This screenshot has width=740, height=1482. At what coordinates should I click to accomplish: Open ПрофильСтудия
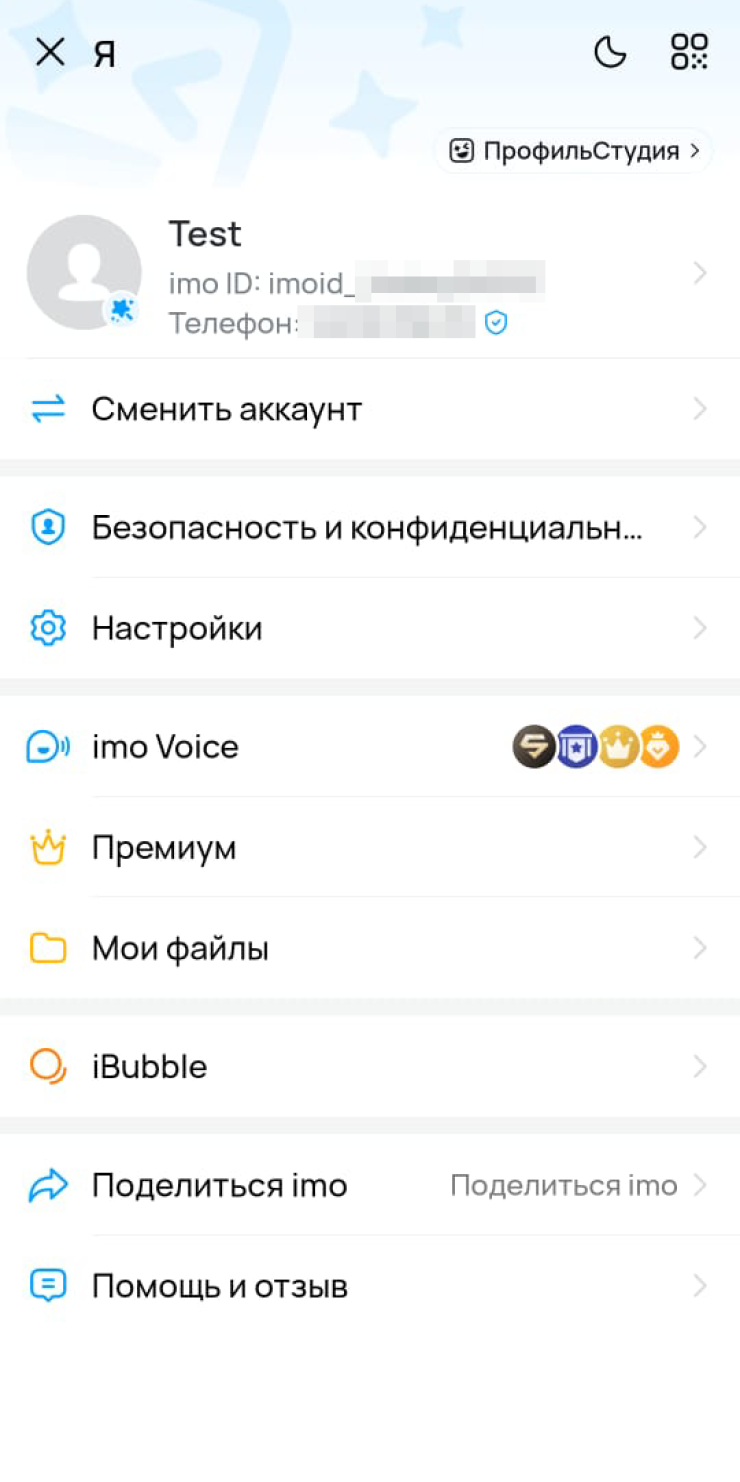click(573, 151)
